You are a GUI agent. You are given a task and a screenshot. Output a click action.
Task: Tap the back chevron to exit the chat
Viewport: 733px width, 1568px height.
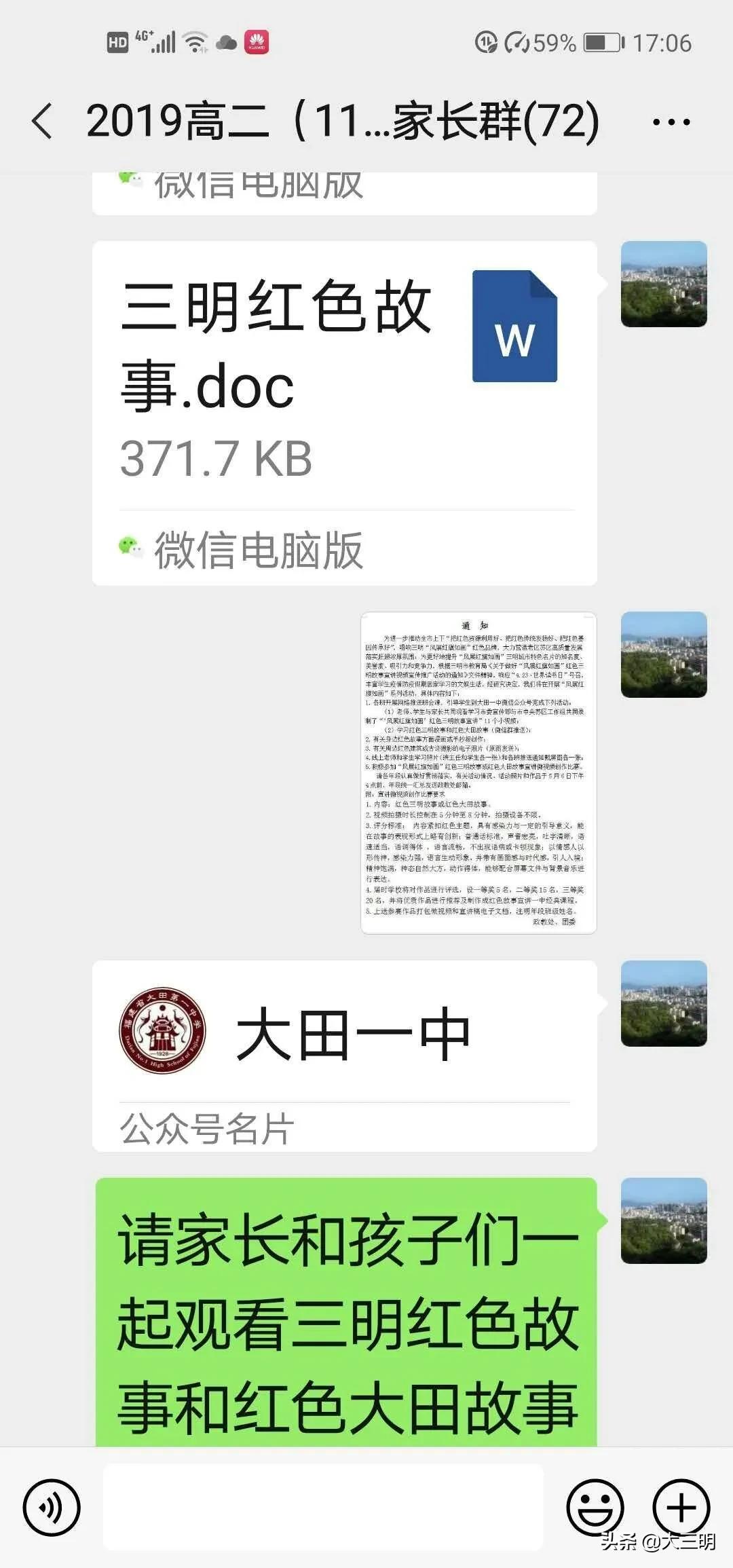(41, 122)
